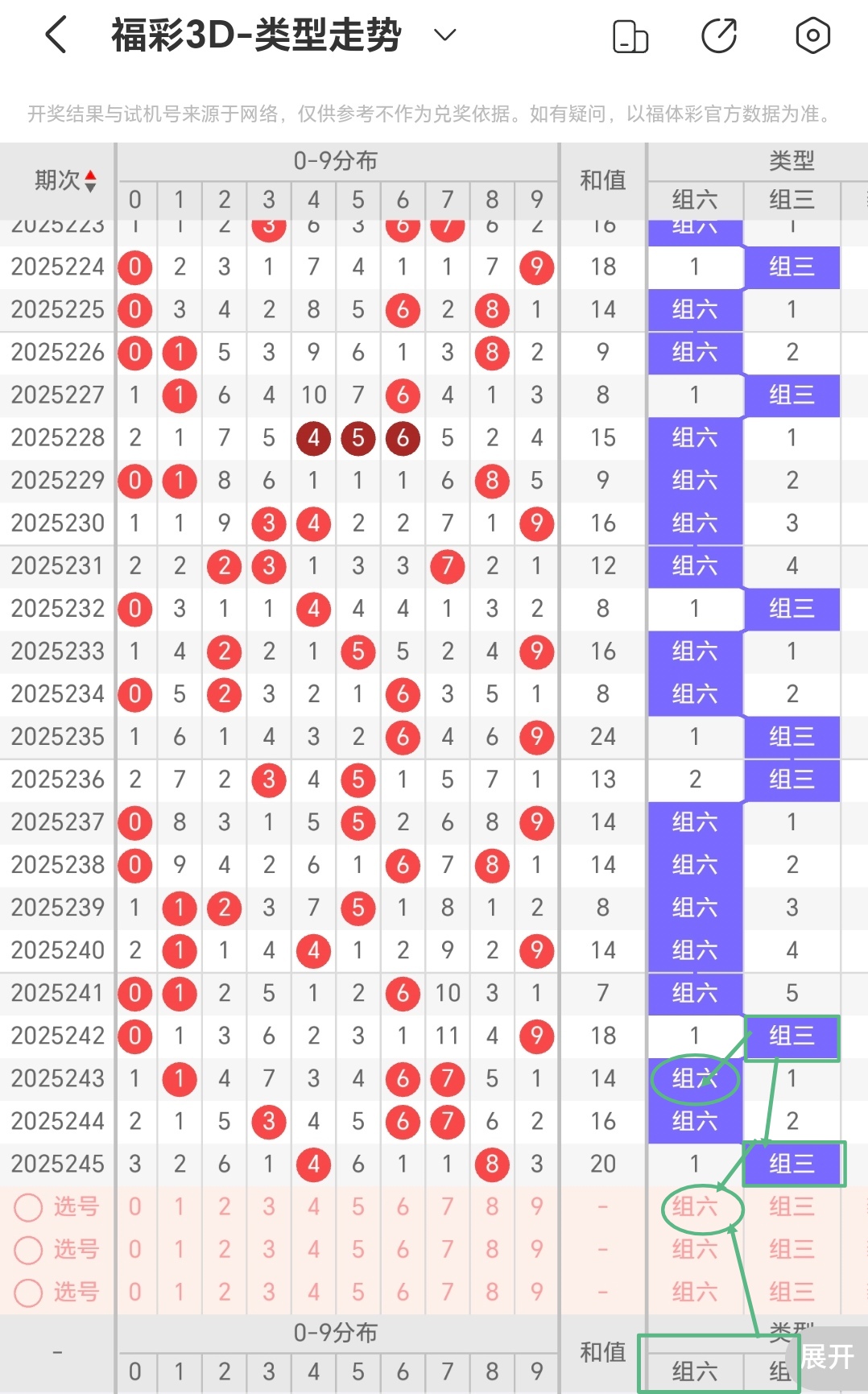Tap the settings gear icon
The height and width of the screenshot is (1394, 868).
812,35
